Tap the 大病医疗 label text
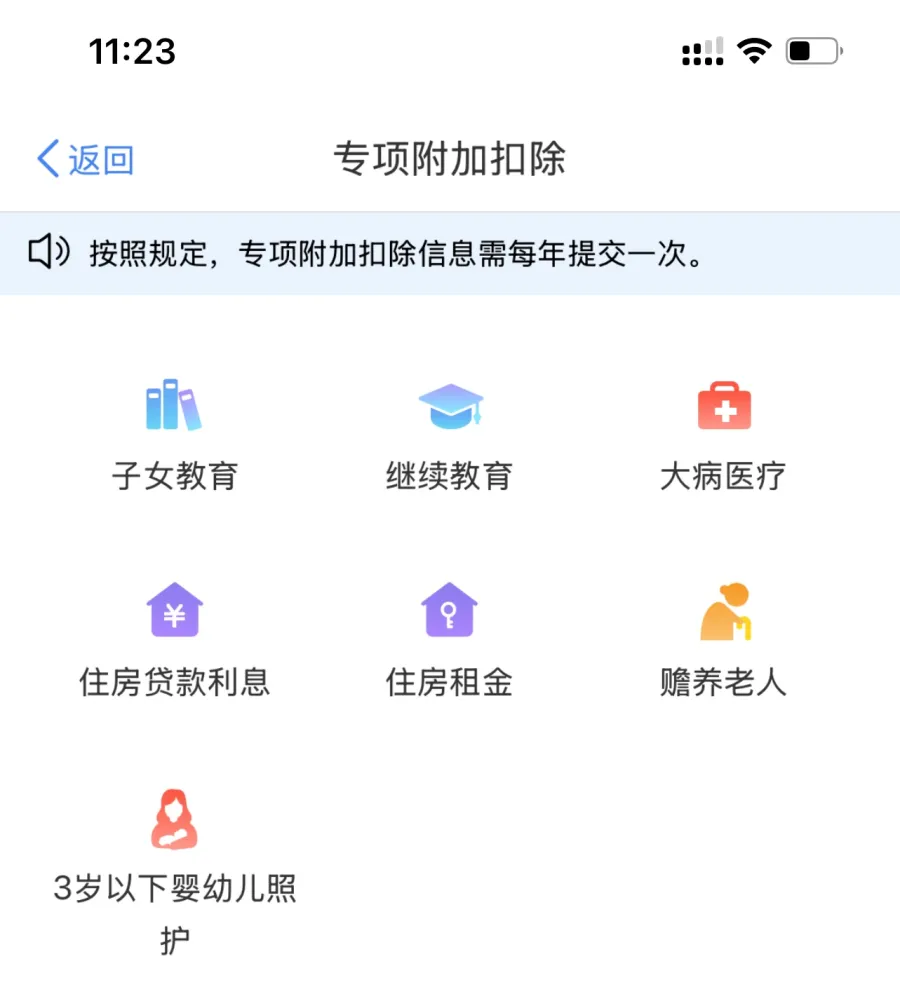This screenshot has height=1008, width=900. (x=725, y=477)
